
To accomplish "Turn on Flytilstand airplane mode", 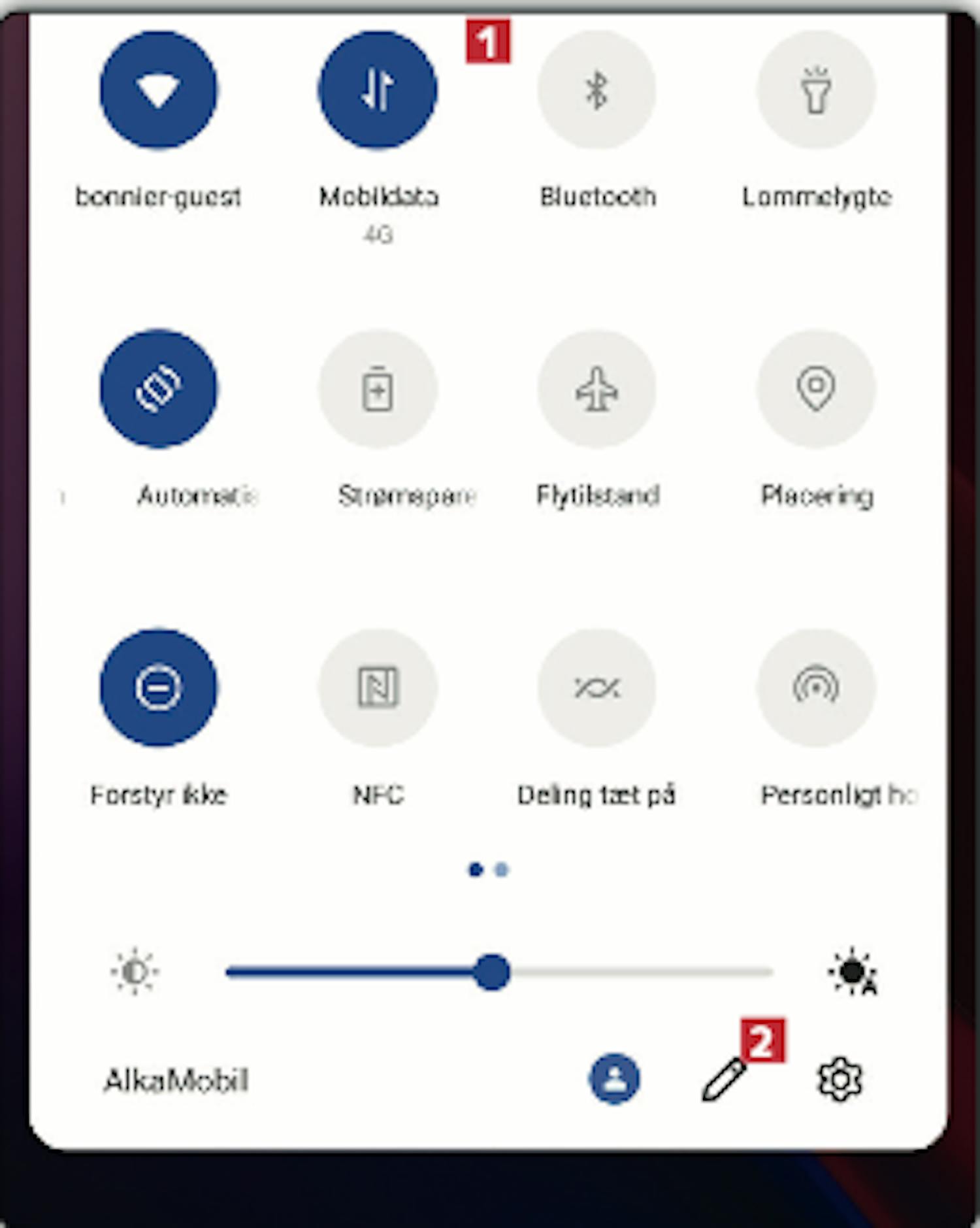I will pyautogui.click(x=596, y=389).
